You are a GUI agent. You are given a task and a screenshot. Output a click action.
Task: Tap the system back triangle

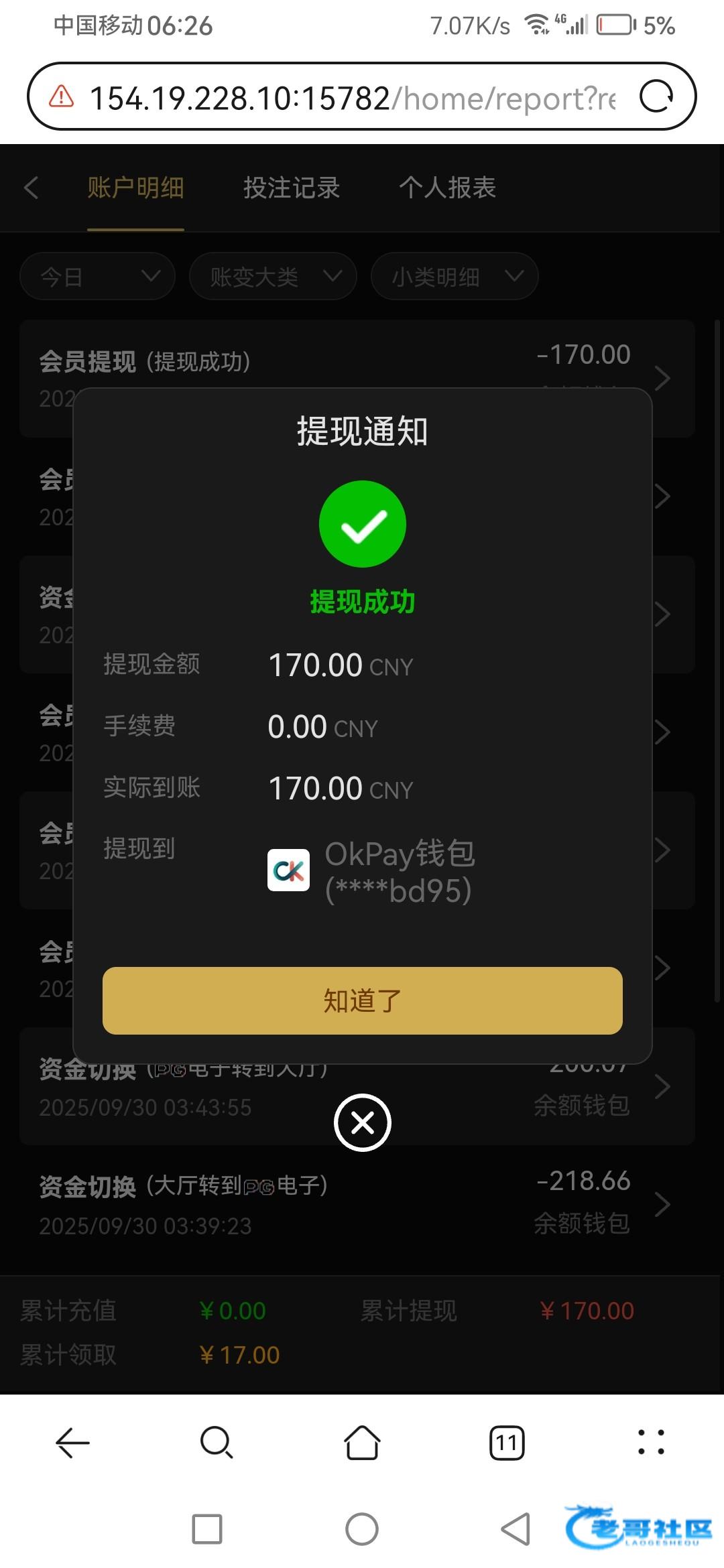coord(516,1529)
